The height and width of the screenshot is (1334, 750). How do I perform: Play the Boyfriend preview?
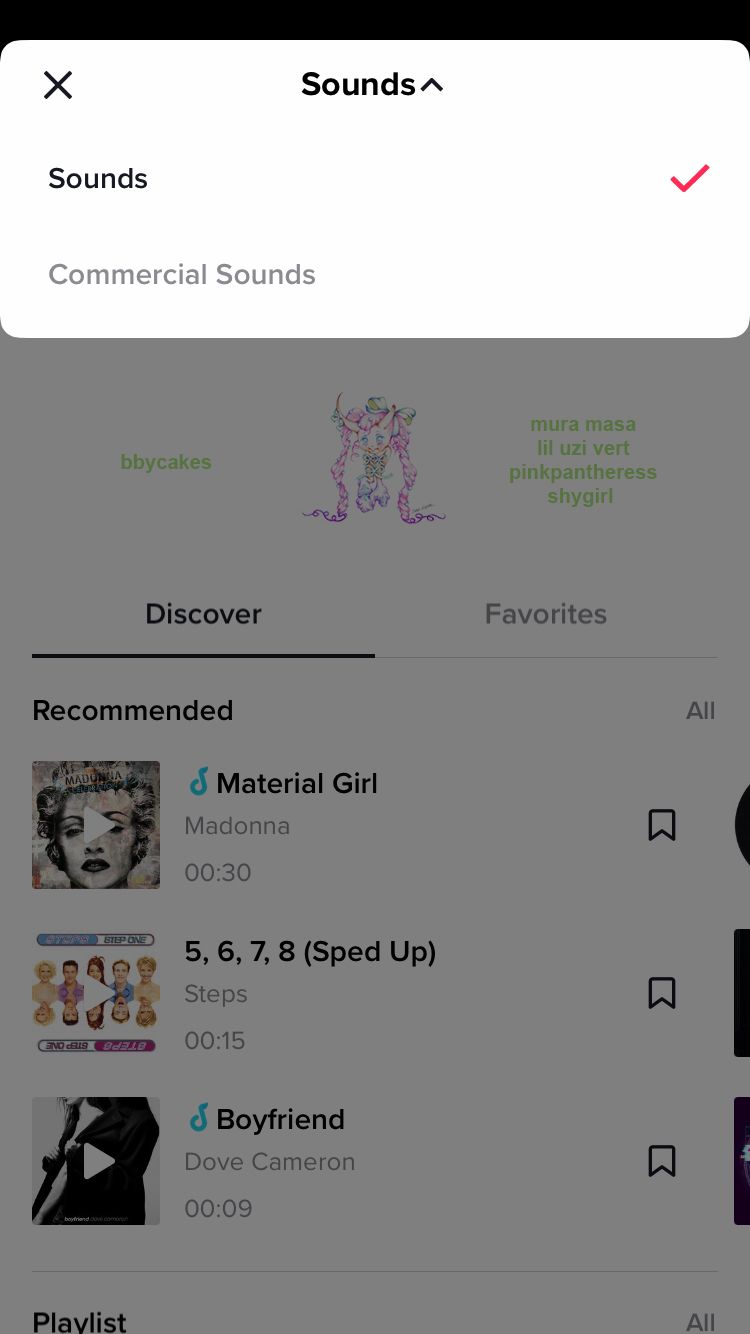tap(96, 1161)
